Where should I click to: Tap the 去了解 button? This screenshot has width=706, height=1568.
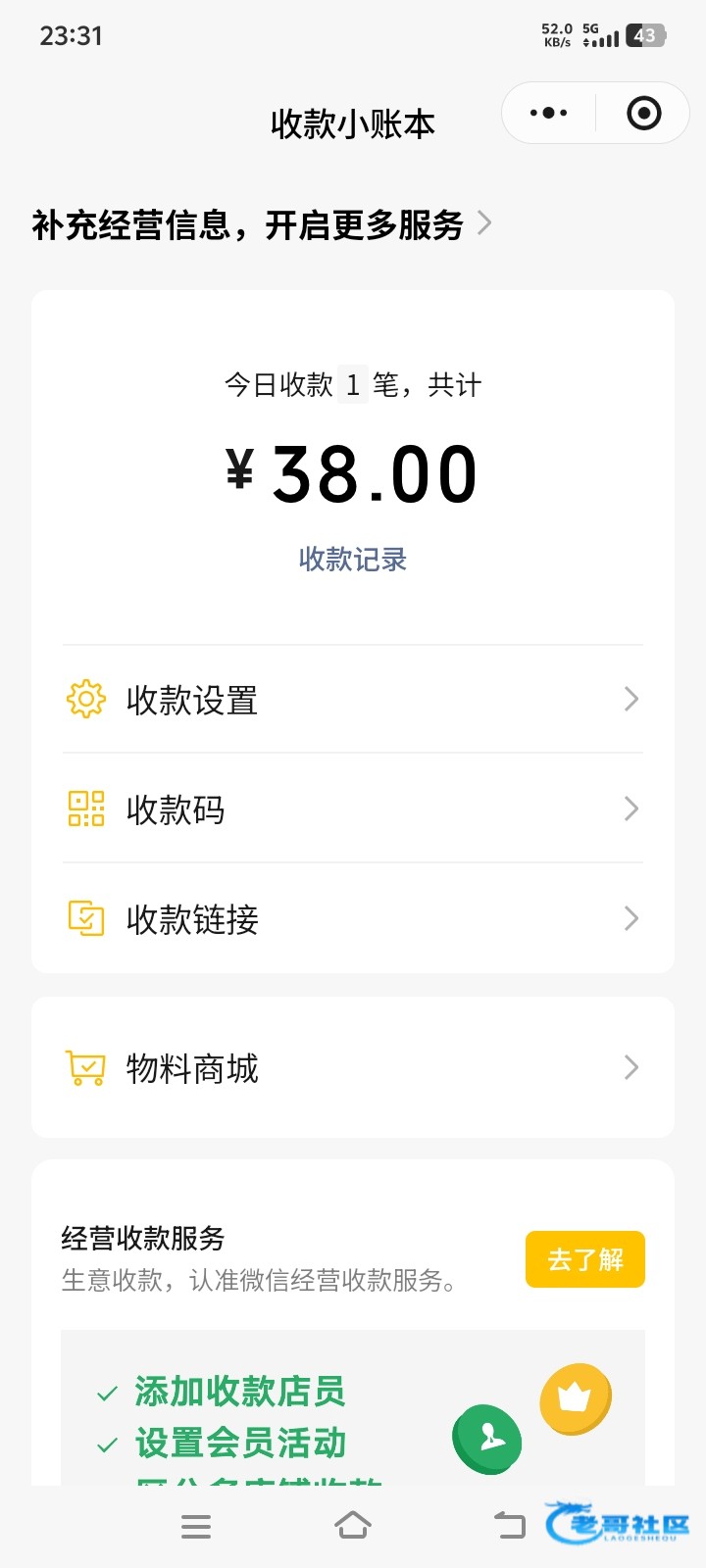[x=584, y=1259]
